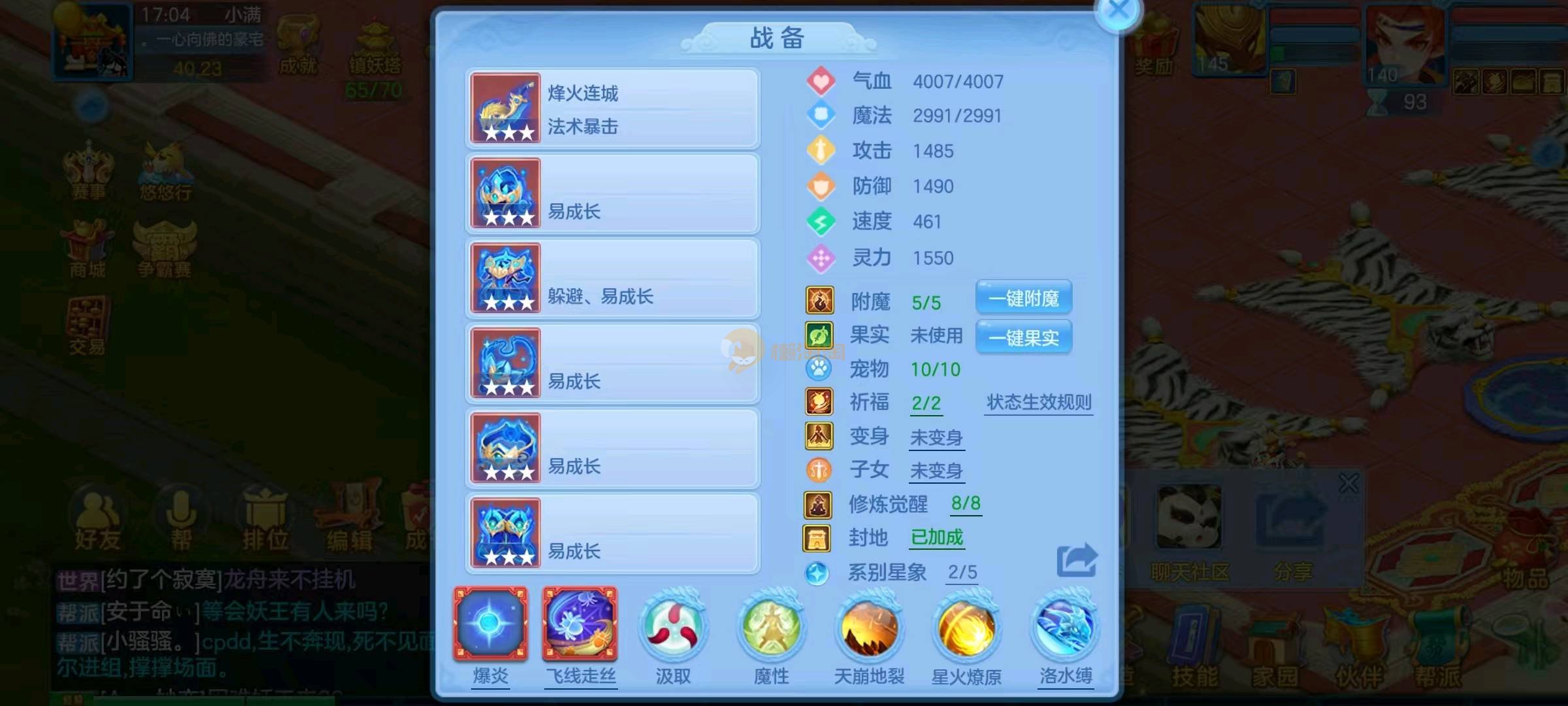
Task: Tap the 一键附魔 button
Action: point(1023,299)
